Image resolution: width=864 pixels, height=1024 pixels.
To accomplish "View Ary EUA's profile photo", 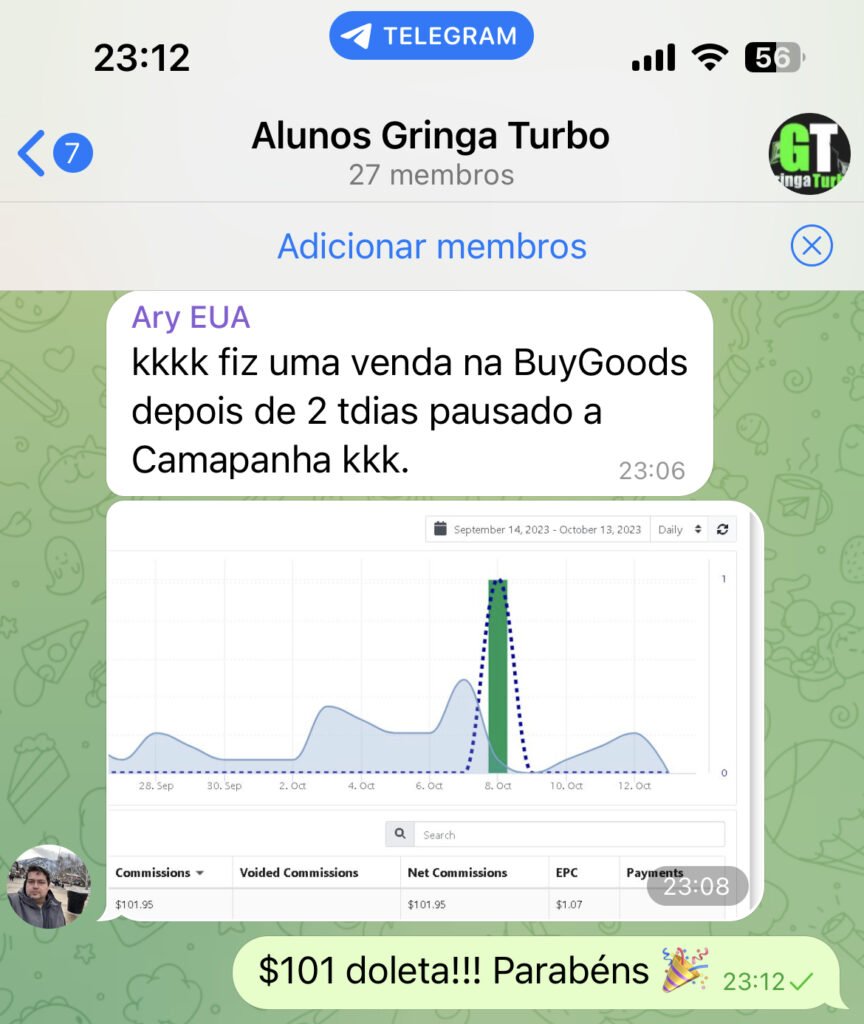I will 49,886.
